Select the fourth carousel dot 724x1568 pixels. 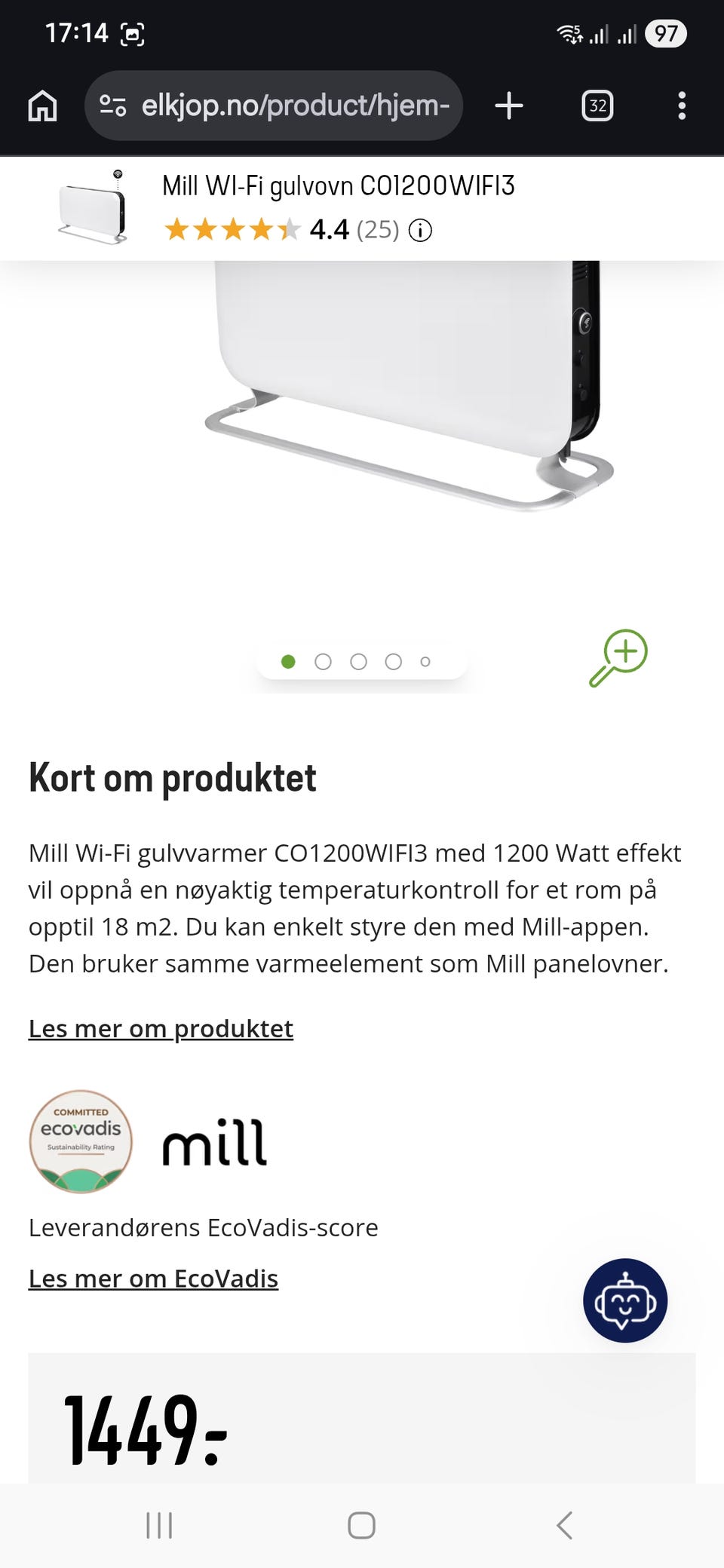point(393,660)
